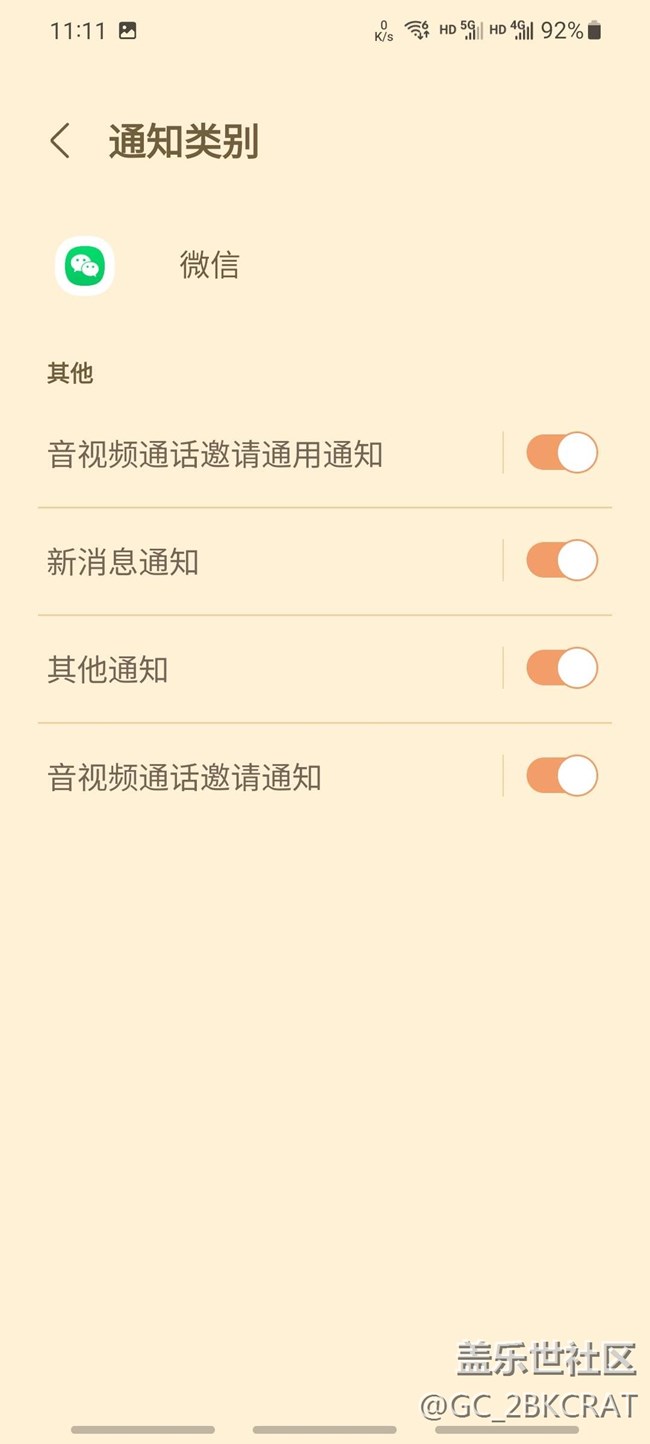Image resolution: width=650 pixels, height=1444 pixels.
Task: Toggle off 其他通知 switch
Action: point(562,668)
